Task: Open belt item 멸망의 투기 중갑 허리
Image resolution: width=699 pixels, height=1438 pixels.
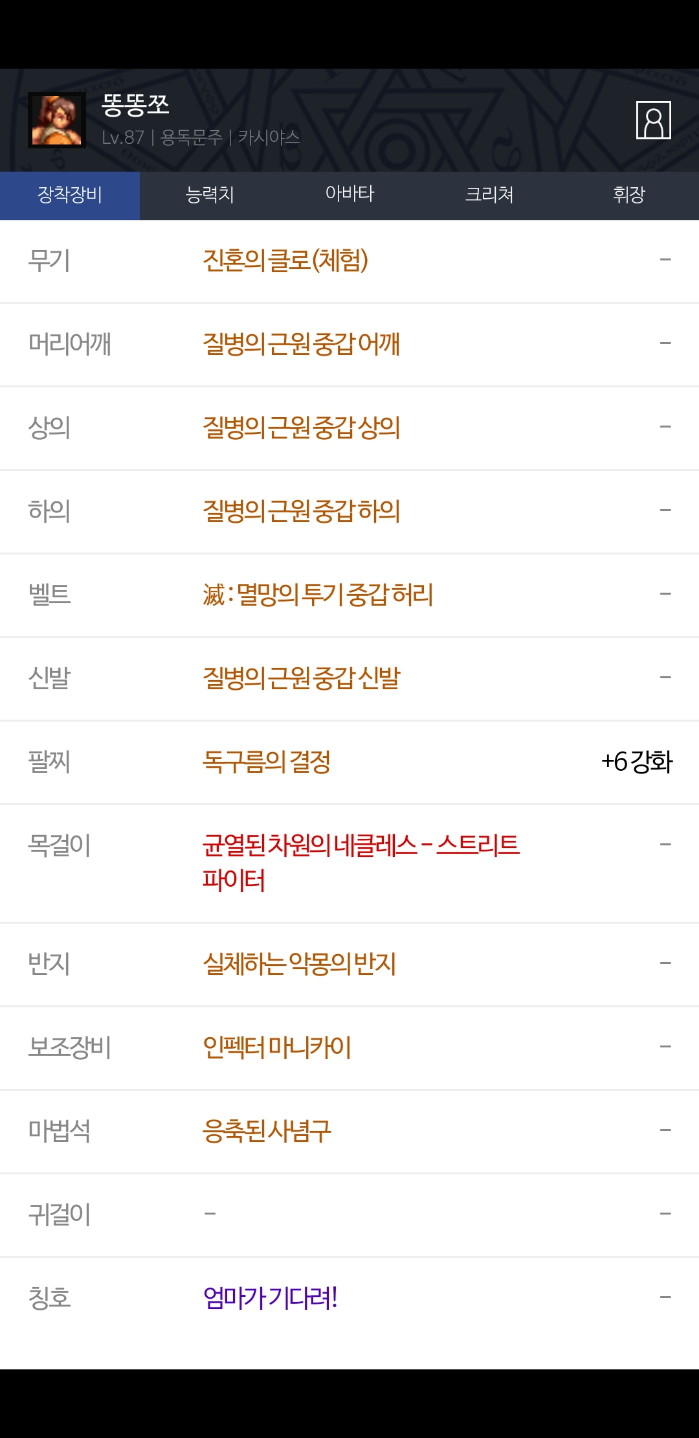Action: [317, 595]
